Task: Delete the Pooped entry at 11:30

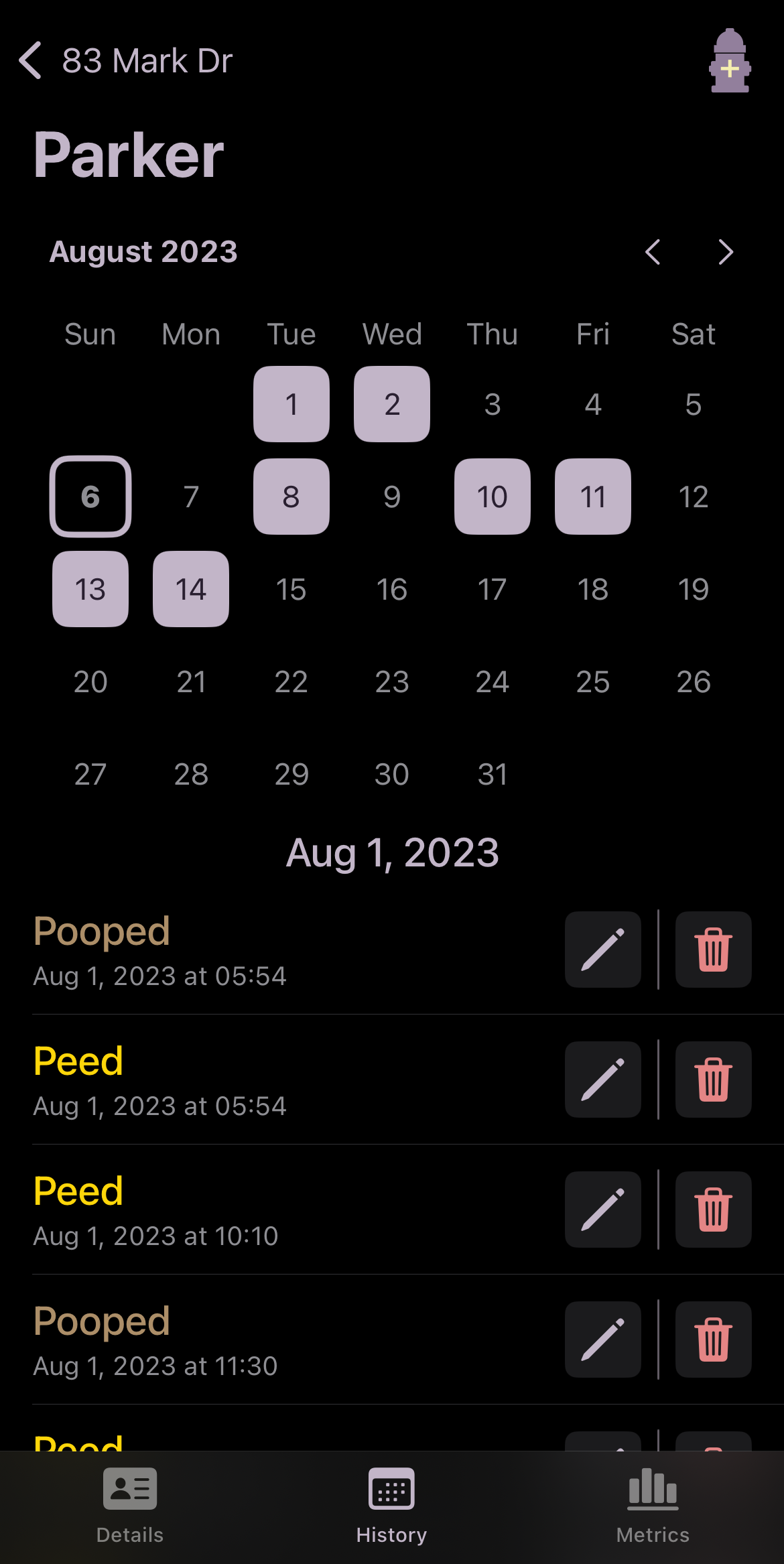Action: pos(714,1340)
